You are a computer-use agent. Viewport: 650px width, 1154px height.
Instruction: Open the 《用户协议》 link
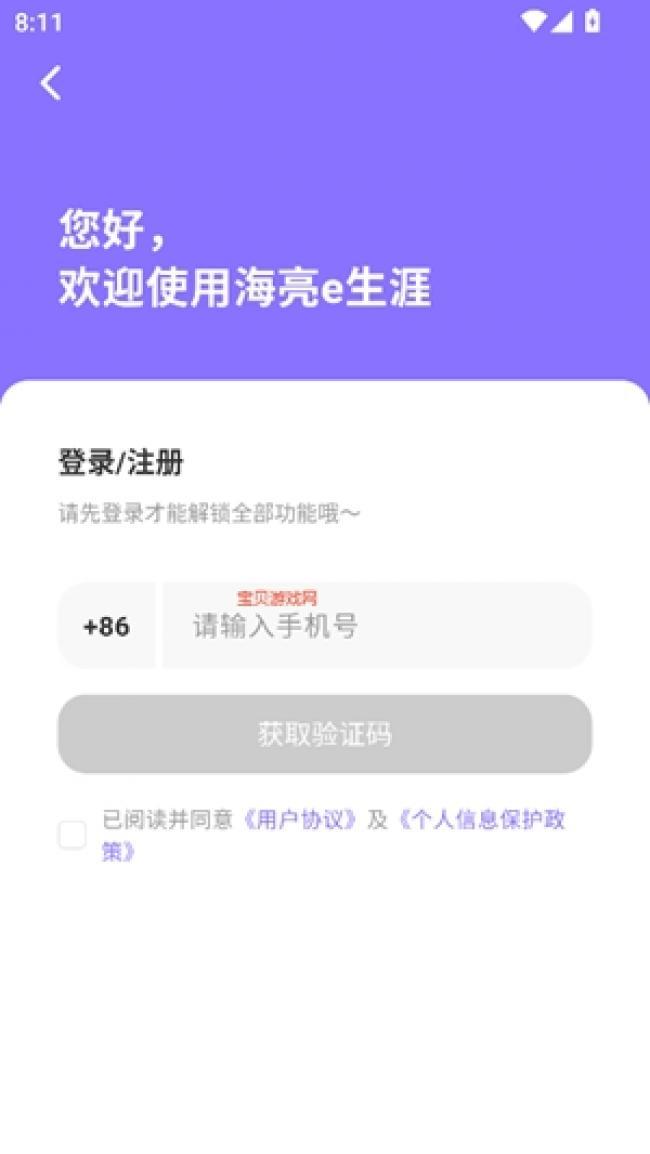[299, 819]
